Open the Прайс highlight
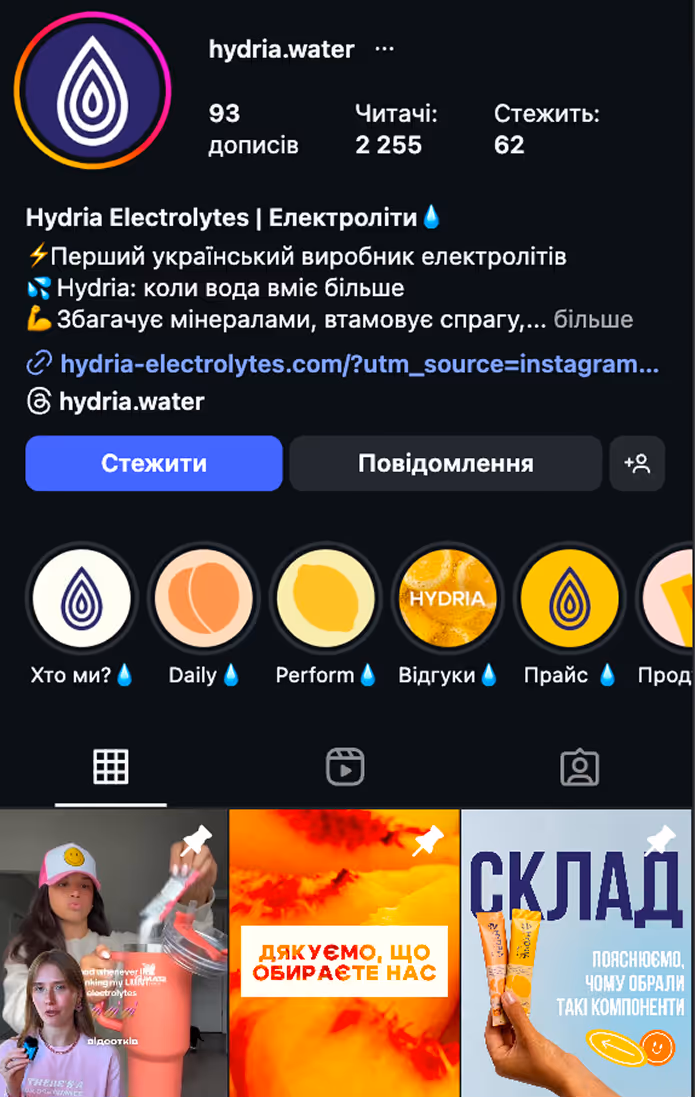 570,599
